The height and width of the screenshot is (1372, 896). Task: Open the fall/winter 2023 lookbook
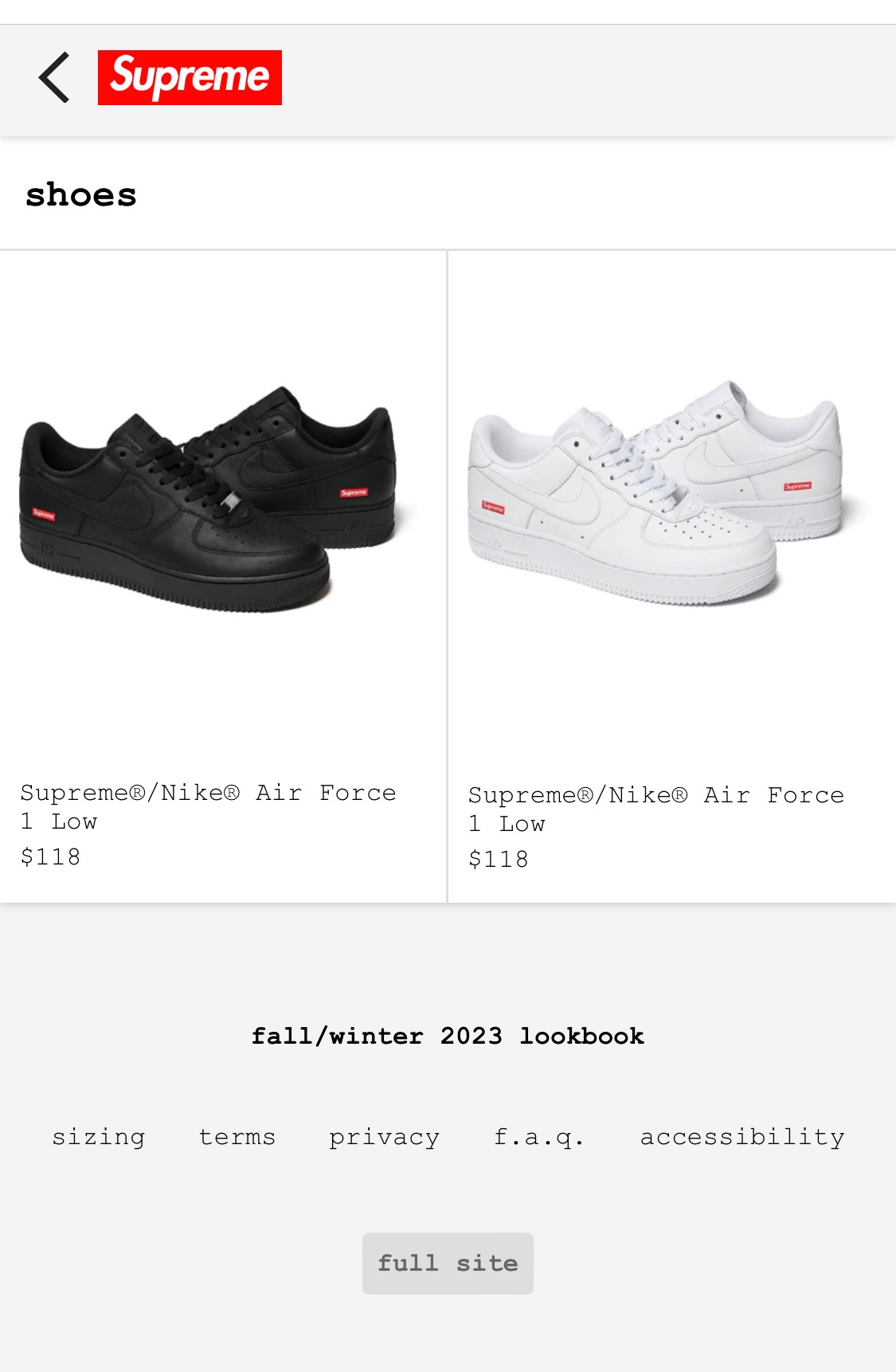[448, 1036]
